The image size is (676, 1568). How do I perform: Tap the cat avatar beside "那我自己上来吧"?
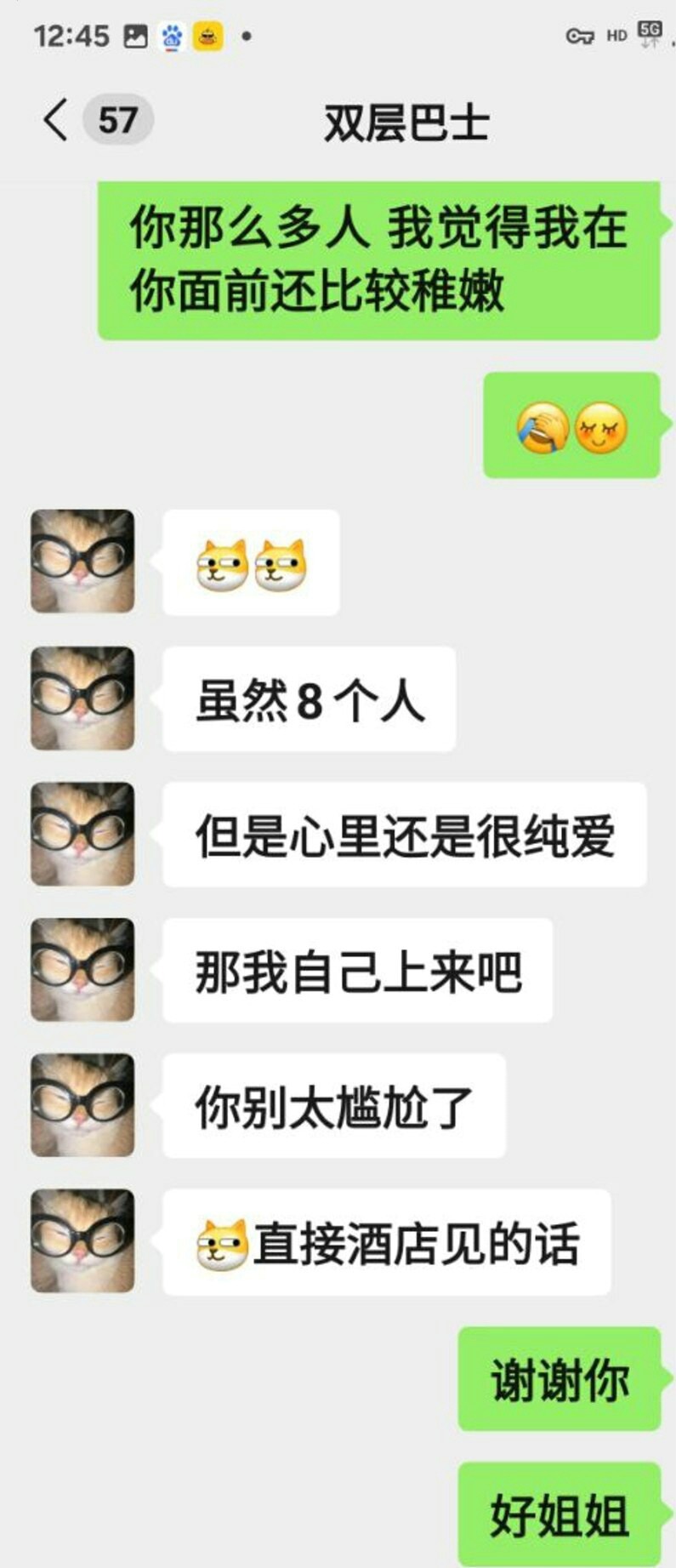(x=82, y=970)
